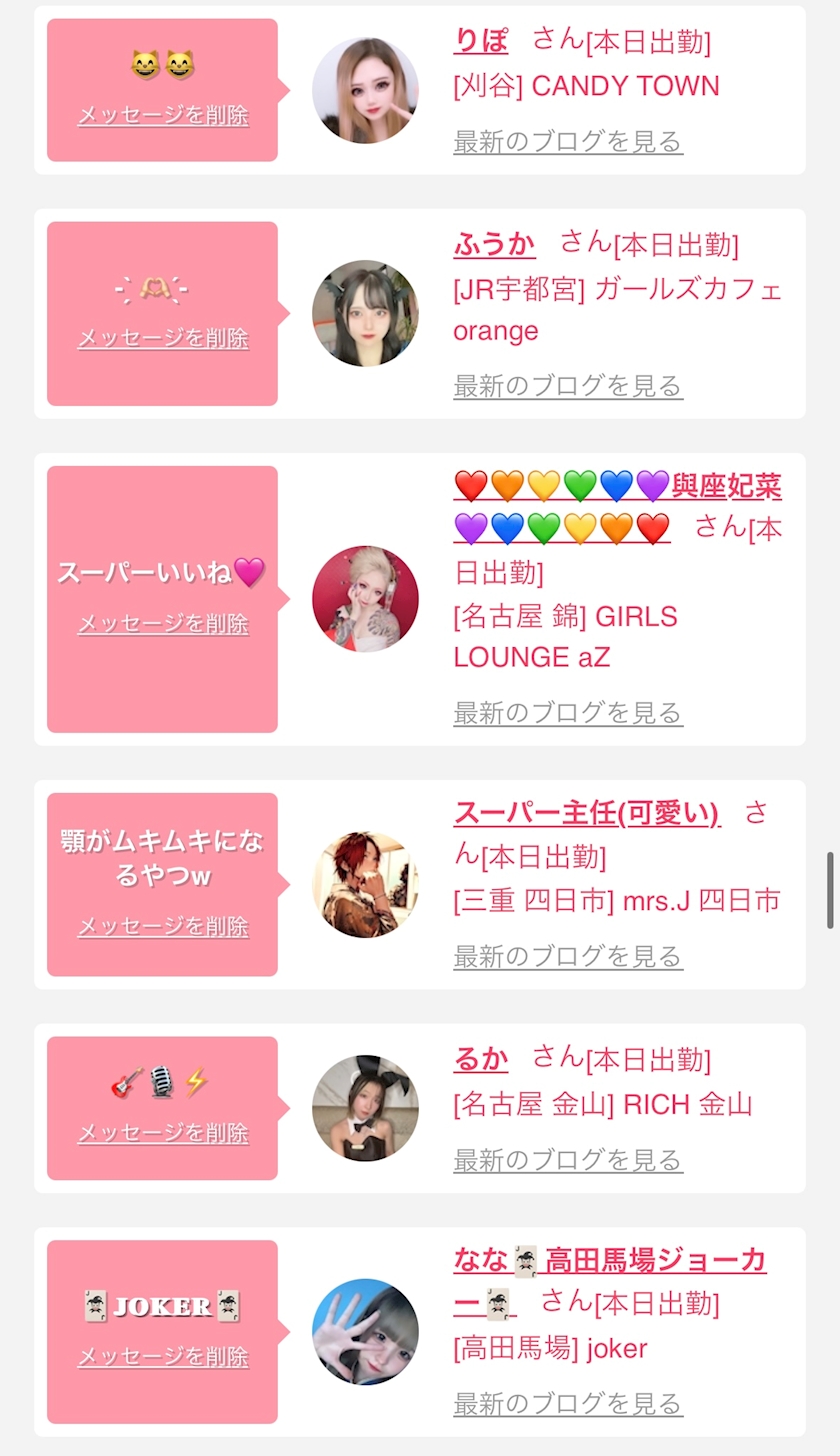View スーパー主任's latest blog
Image resolution: width=840 pixels, height=1456 pixels.
567,956
